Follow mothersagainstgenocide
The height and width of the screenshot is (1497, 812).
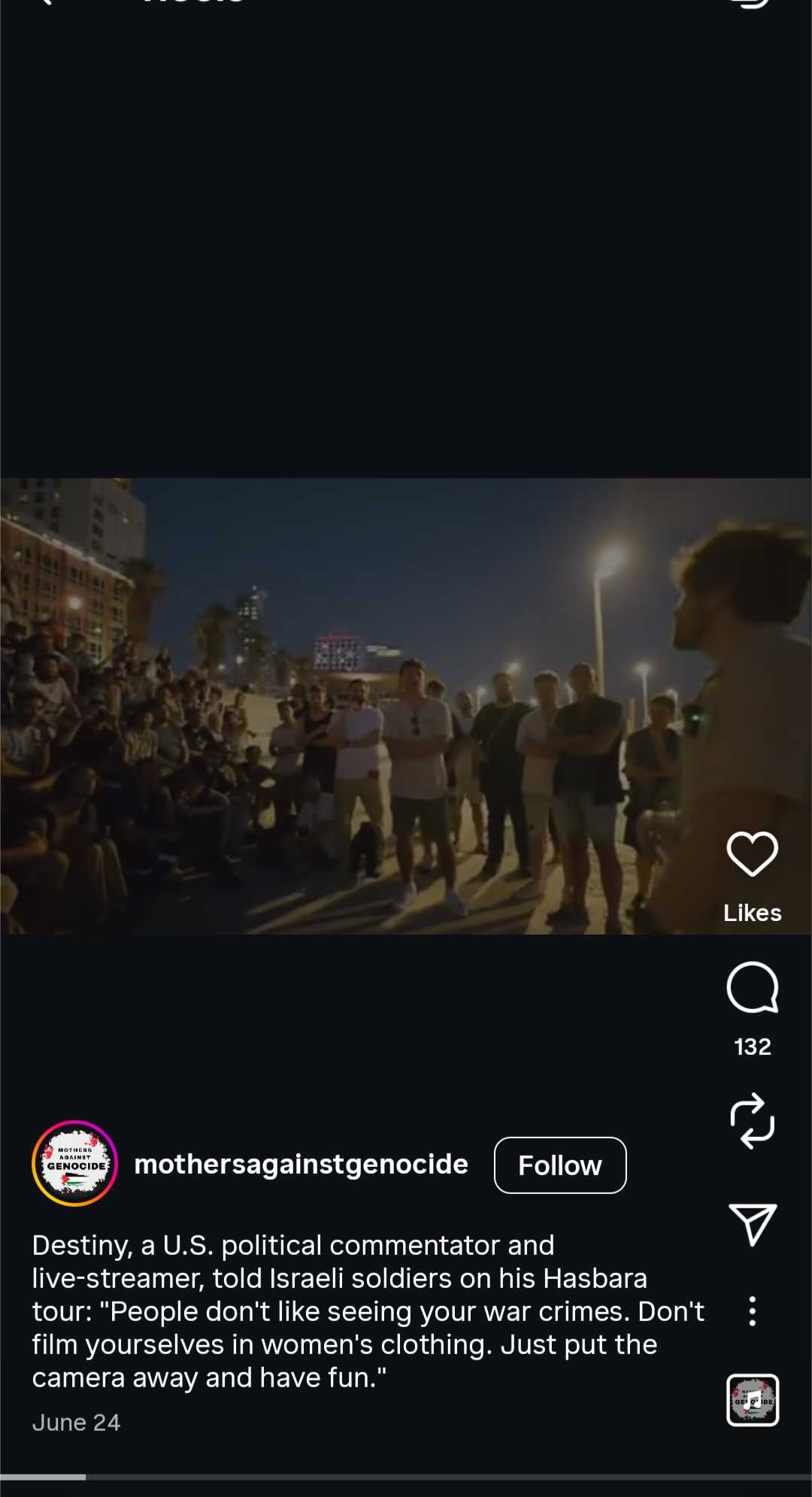(x=559, y=1165)
